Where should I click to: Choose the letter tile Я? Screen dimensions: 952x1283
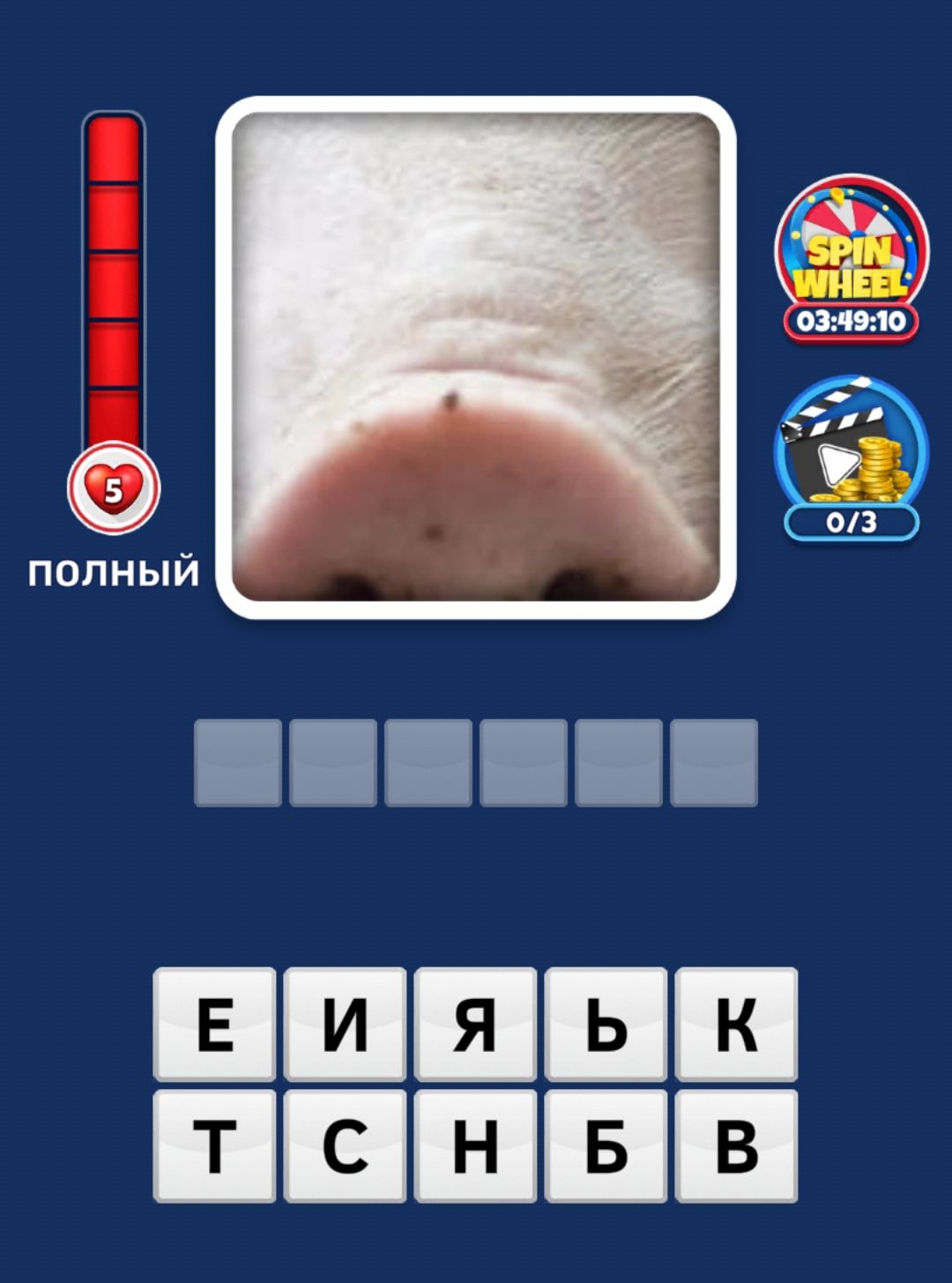tap(475, 1024)
